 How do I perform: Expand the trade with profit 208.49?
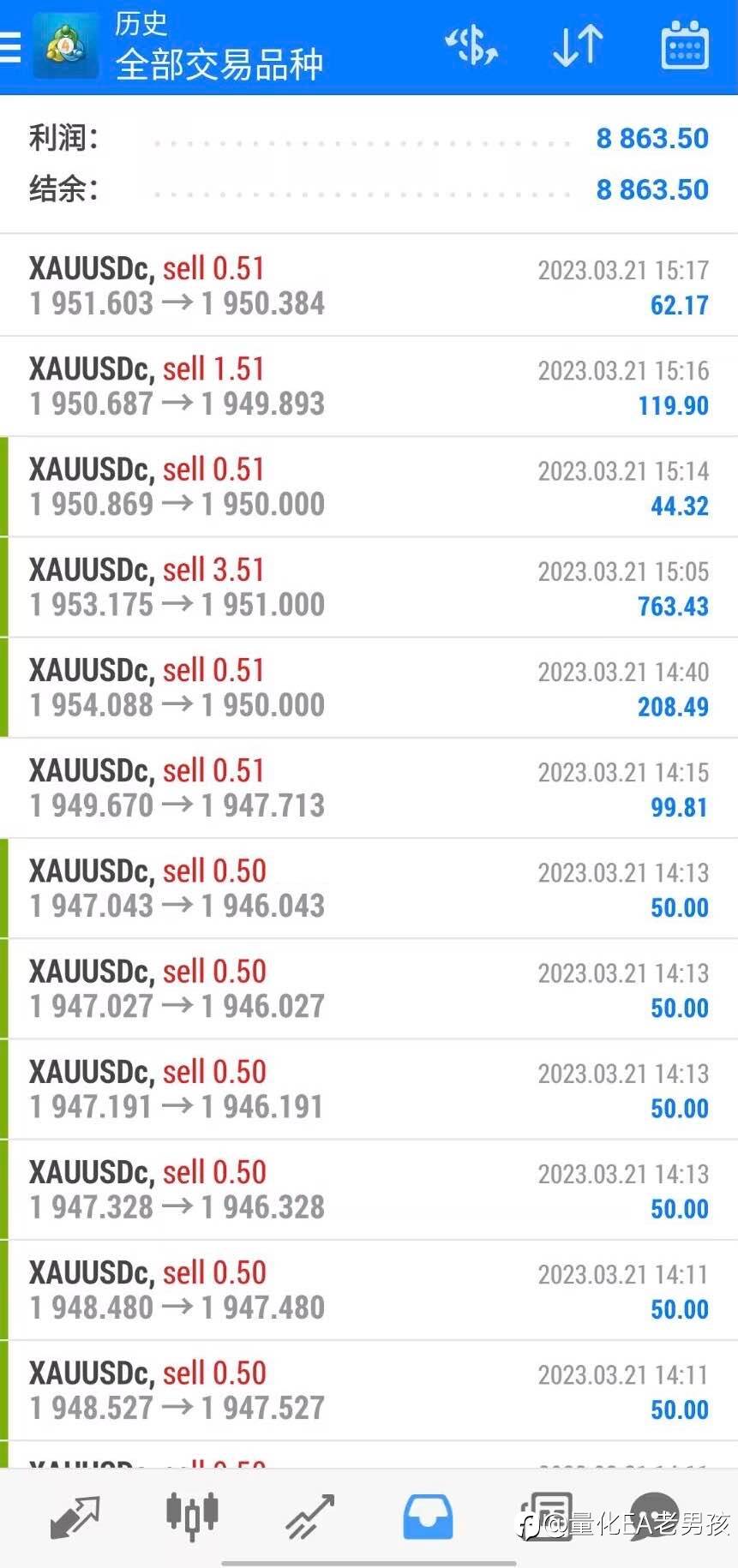[369, 688]
